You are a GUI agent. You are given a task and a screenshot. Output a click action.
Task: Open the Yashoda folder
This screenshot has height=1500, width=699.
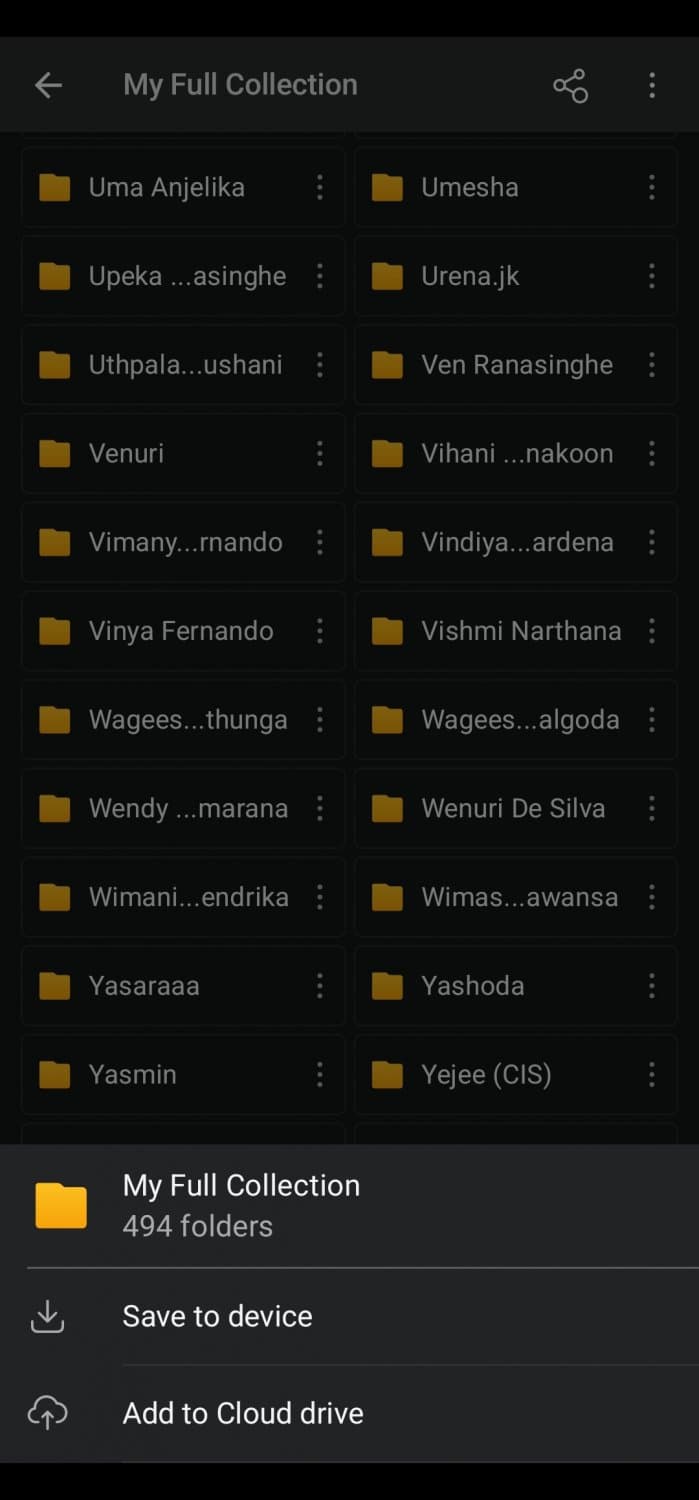tap(472, 986)
